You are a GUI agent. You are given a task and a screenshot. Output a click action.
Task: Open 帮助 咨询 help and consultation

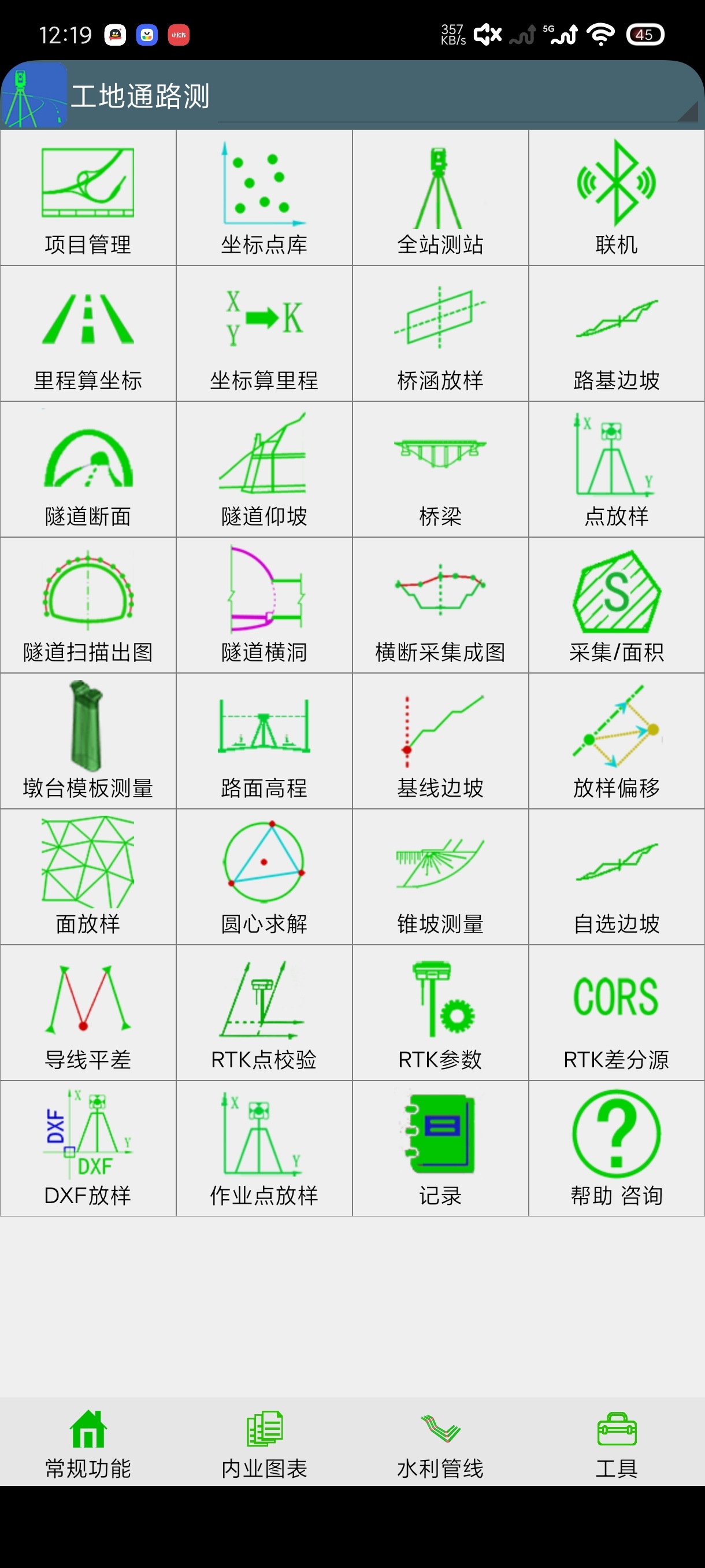click(617, 1149)
